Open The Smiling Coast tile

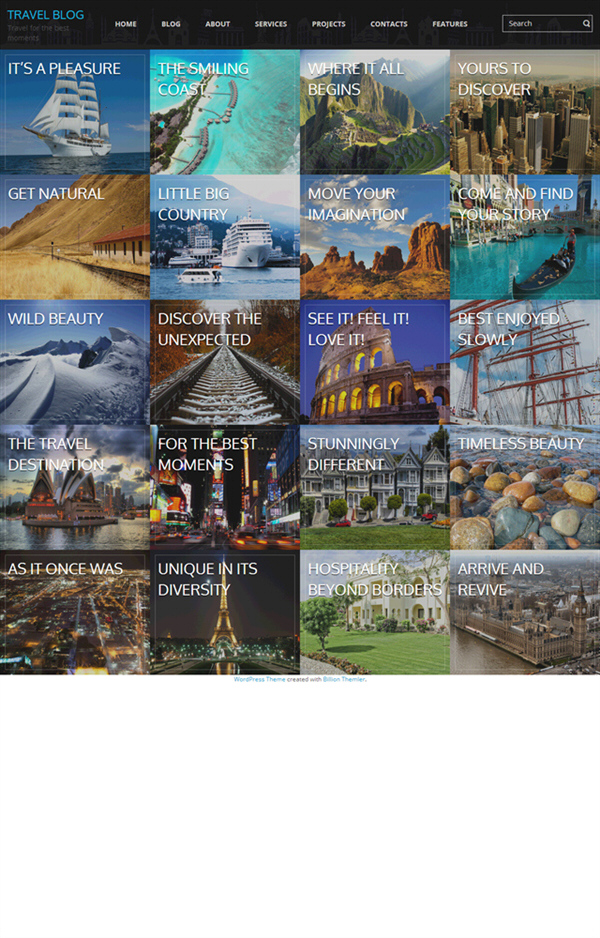click(225, 112)
